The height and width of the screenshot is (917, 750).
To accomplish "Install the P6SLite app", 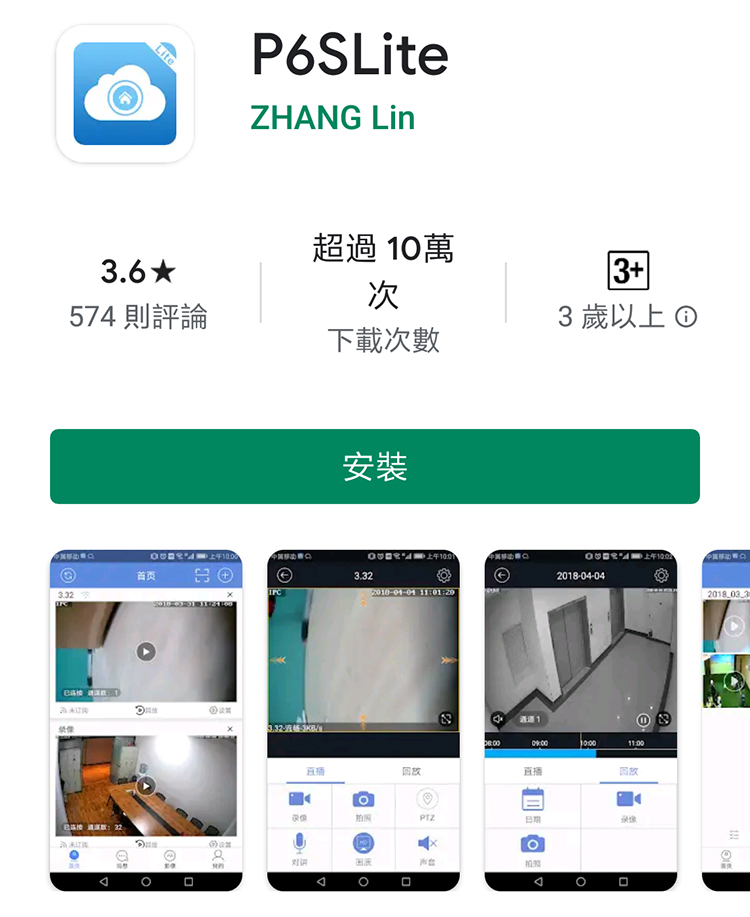I will coord(374,467).
